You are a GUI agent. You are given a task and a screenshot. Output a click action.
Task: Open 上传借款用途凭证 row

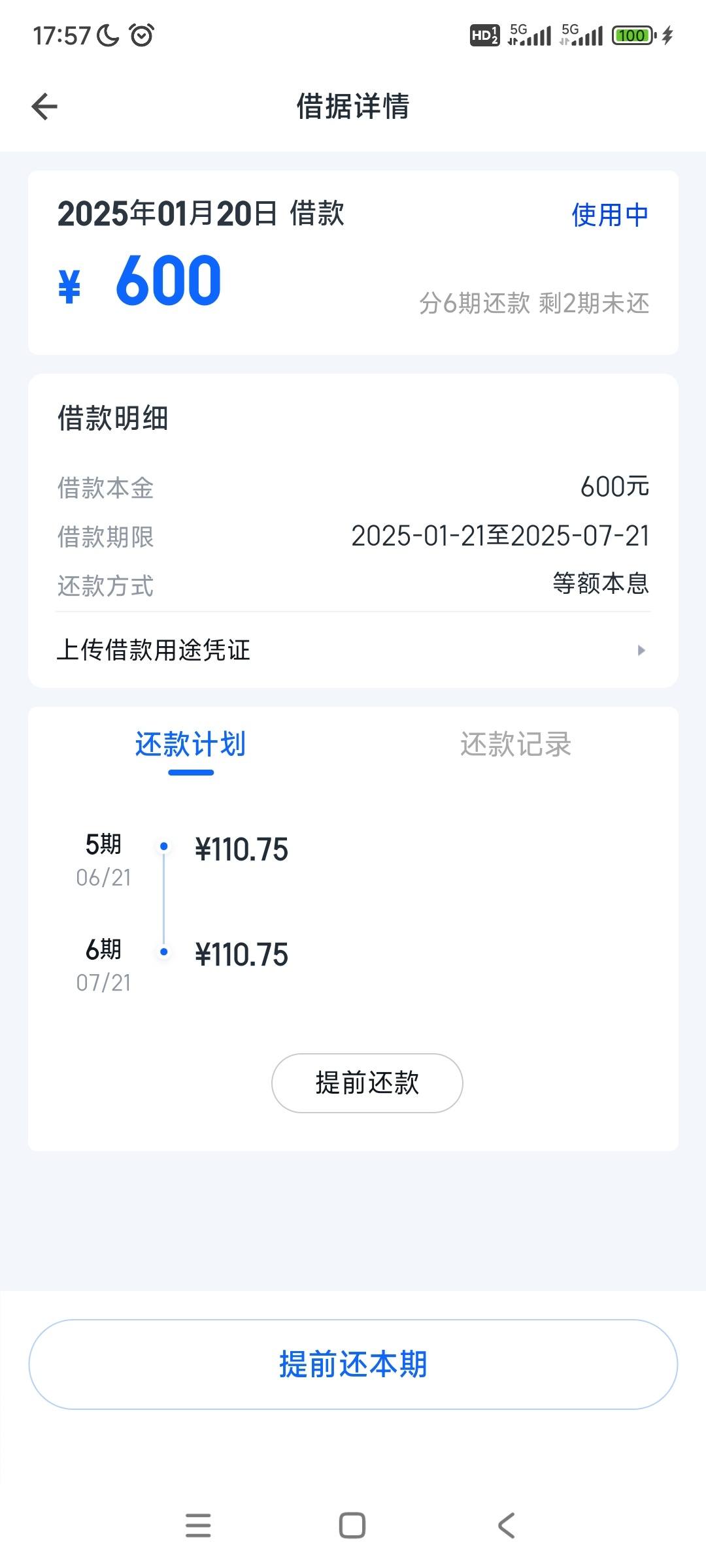(x=353, y=650)
